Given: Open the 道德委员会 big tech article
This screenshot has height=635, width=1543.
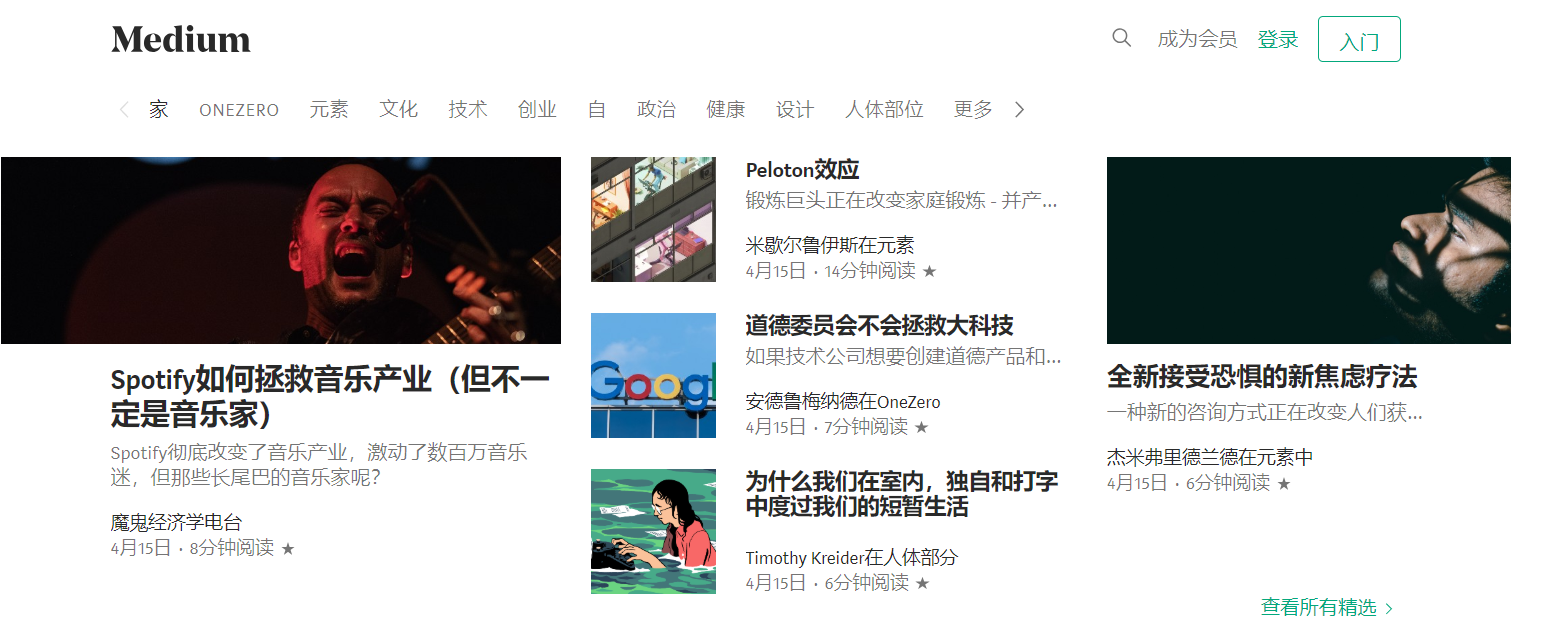Looking at the screenshot, I should (879, 326).
